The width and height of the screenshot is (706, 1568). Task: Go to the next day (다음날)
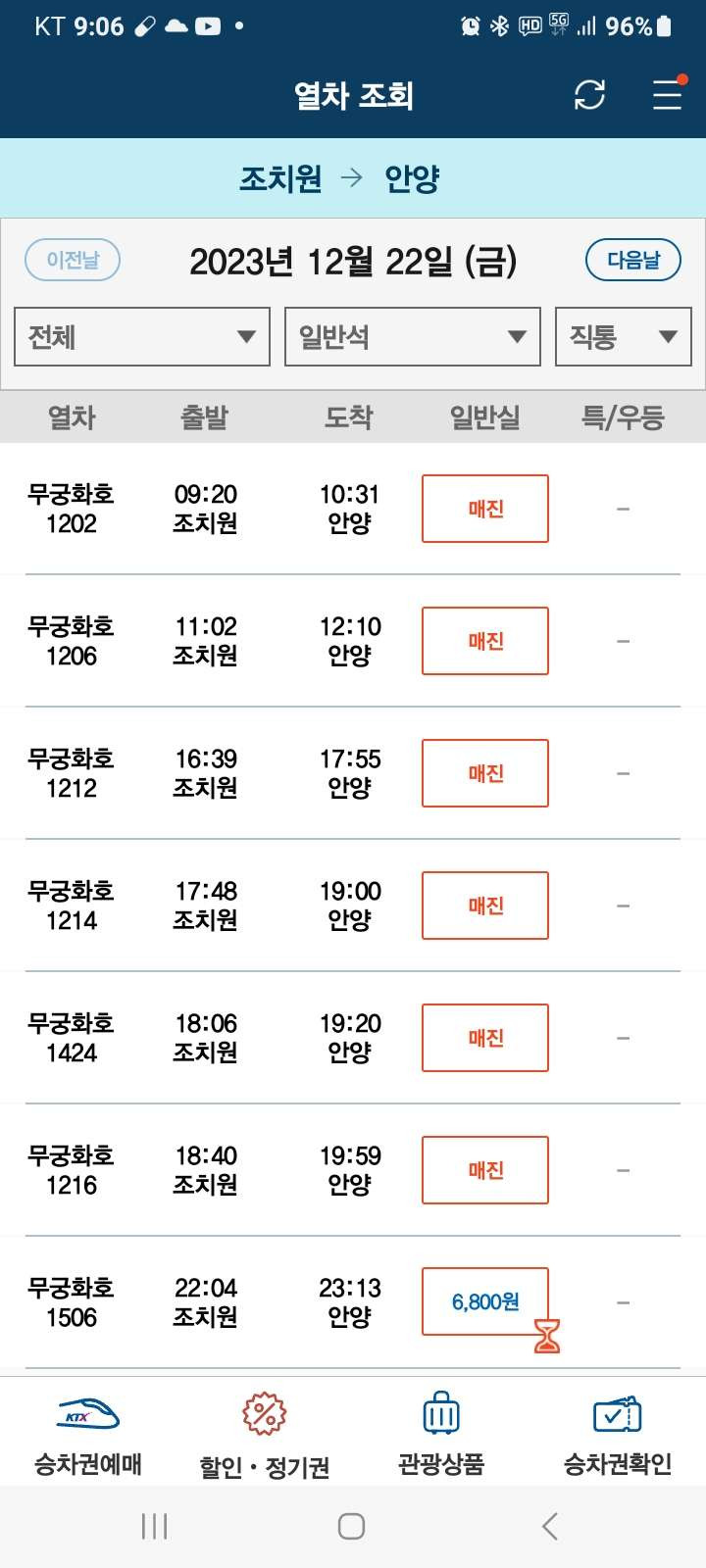[x=632, y=261]
